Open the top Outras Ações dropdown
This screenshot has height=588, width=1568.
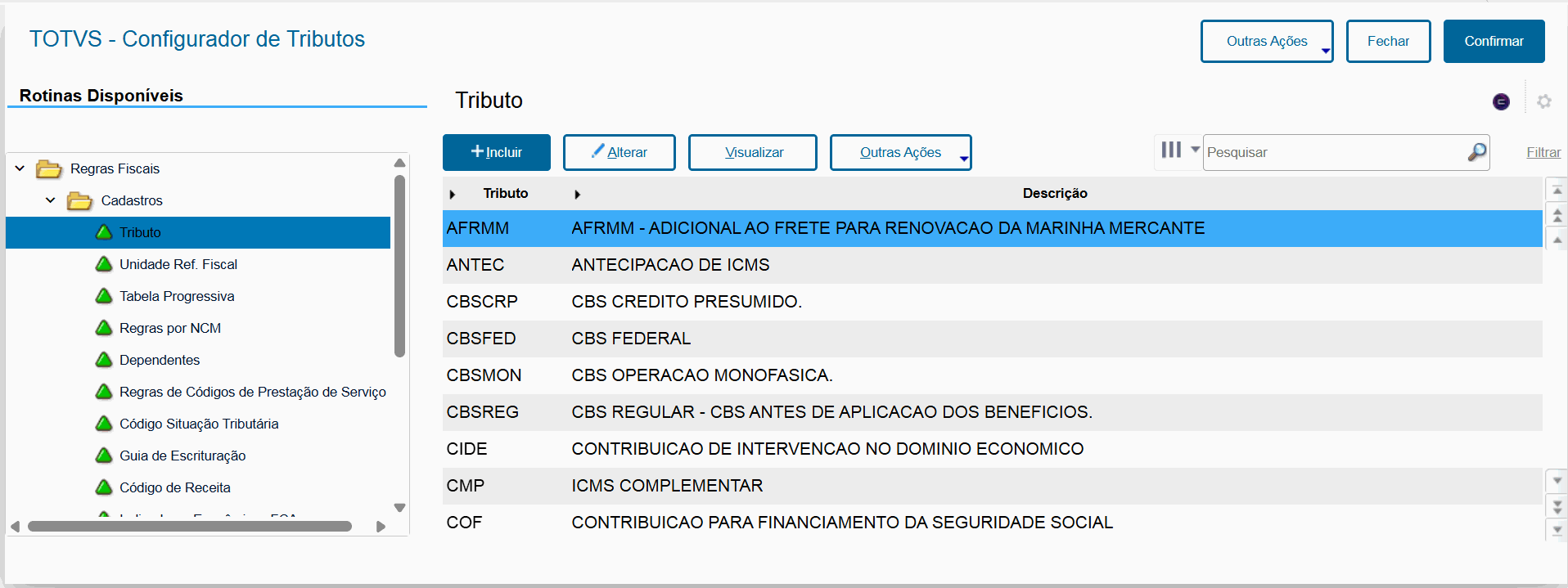tap(1266, 41)
